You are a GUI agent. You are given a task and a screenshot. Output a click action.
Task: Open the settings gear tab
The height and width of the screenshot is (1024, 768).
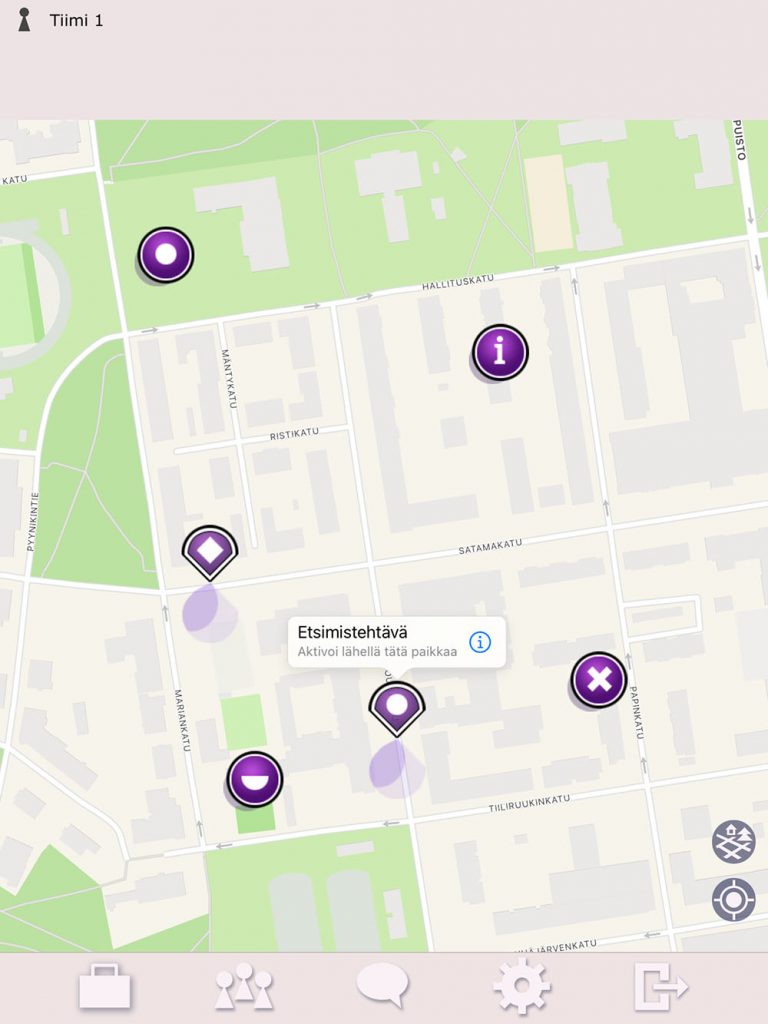522,986
